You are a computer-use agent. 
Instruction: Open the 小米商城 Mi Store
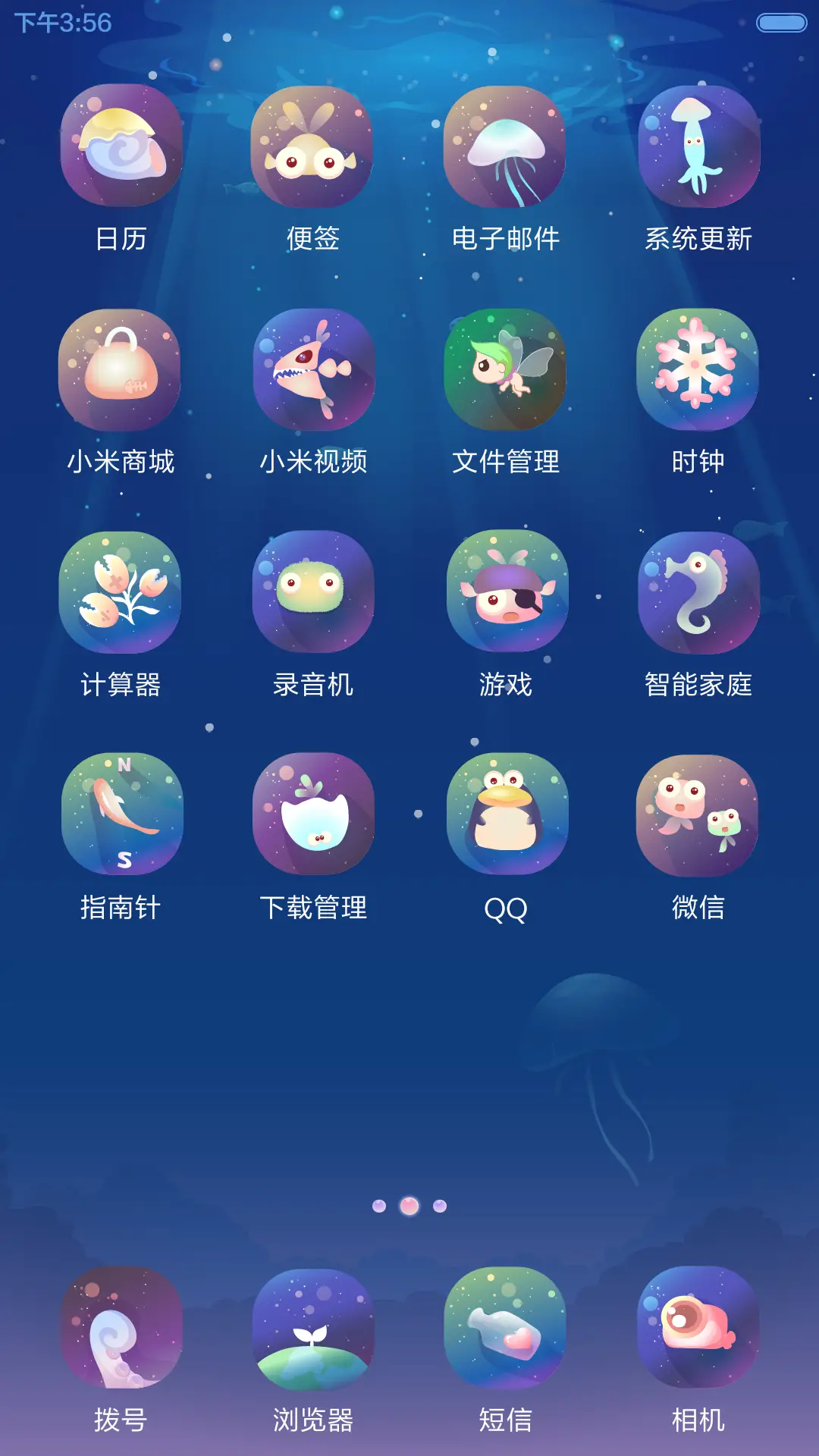(x=121, y=369)
